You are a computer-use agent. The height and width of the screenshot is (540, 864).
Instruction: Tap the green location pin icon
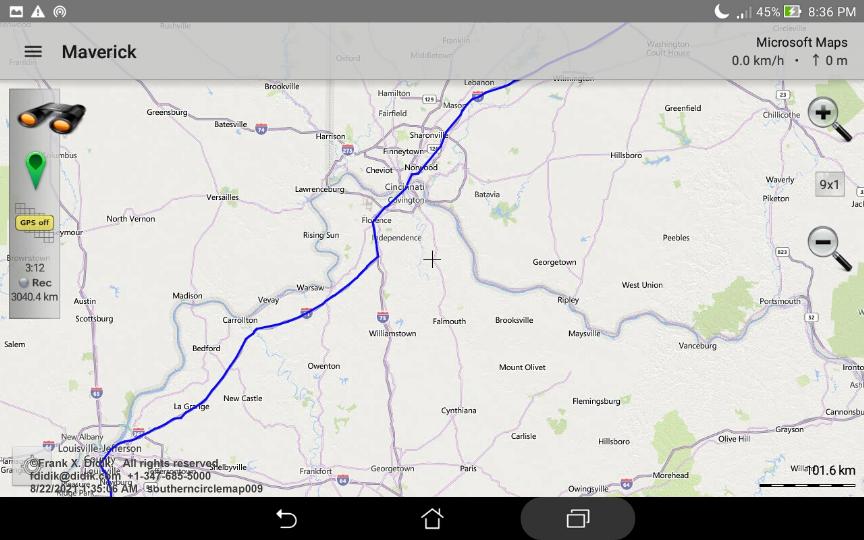pyautogui.click(x=36, y=171)
